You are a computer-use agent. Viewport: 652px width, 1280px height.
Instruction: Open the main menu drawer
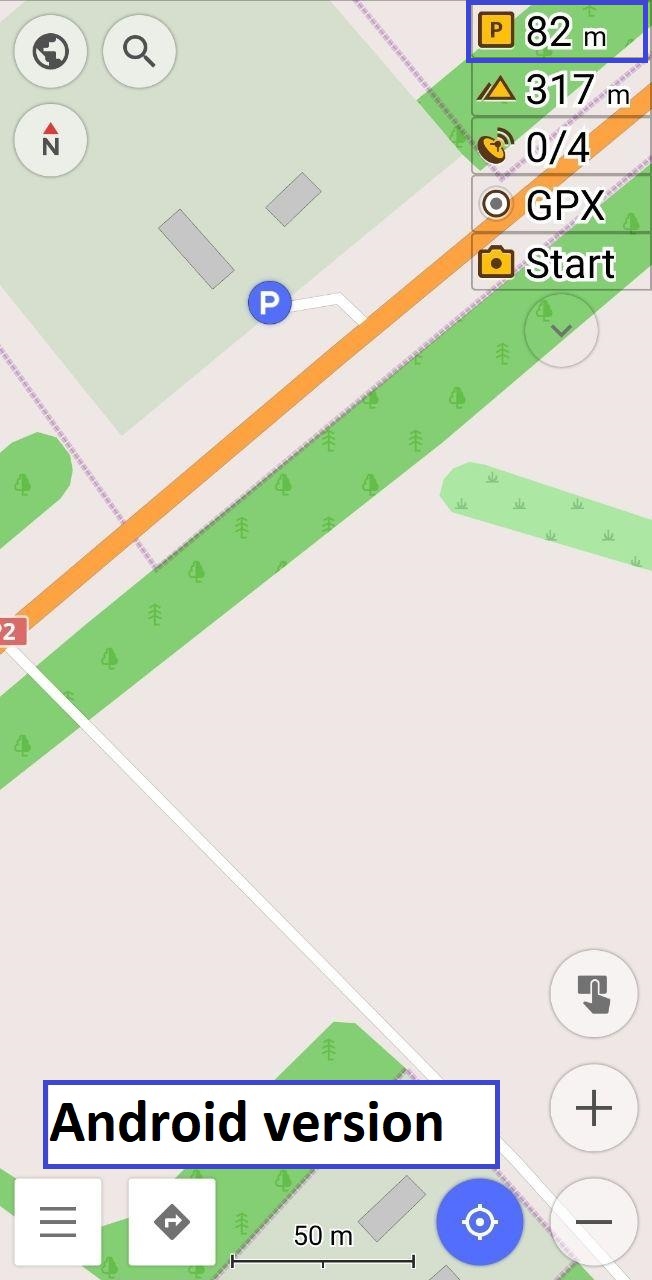[x=58, y=1221]
